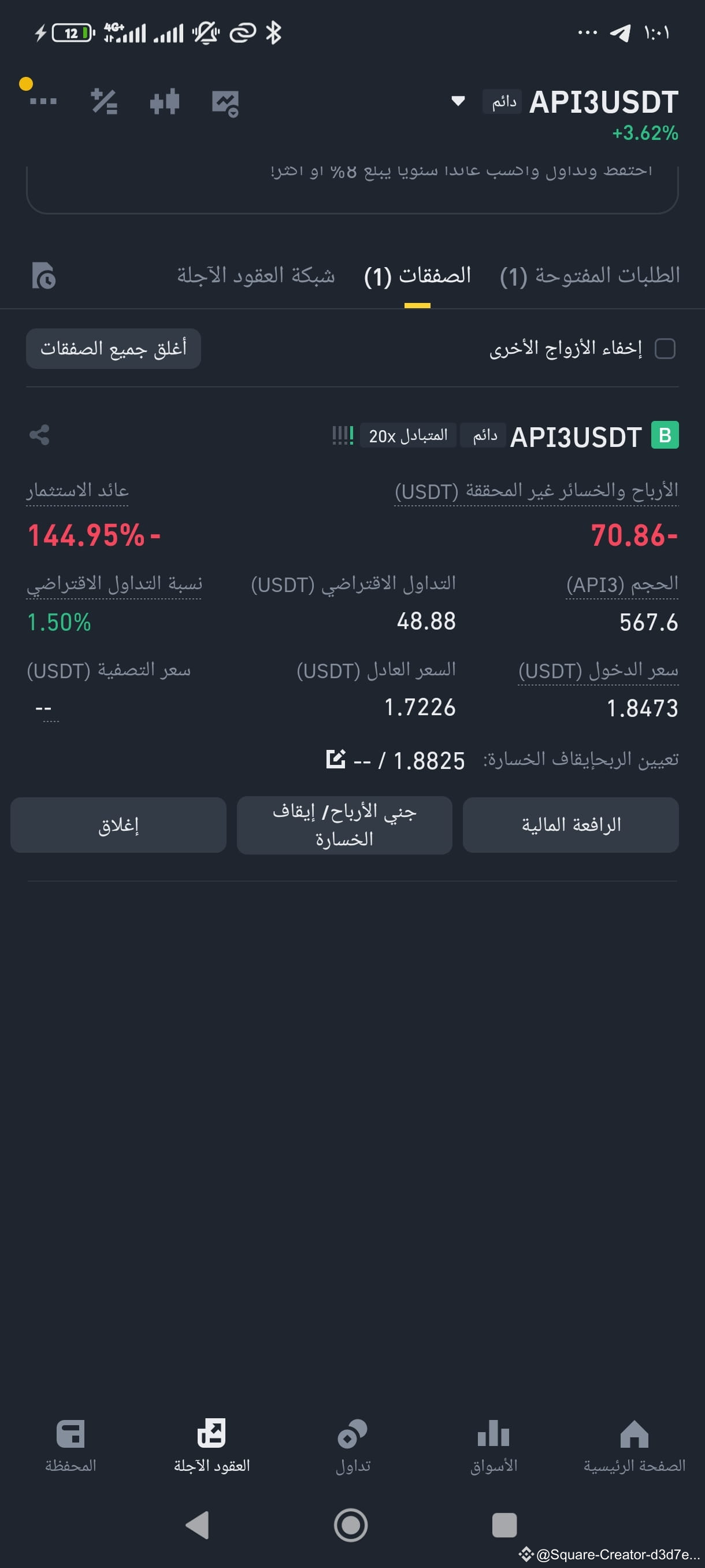The width and height of the screenshot is (705, 1568).
Task: Close the position with the إغلاق button
Action: coord(118,825)
